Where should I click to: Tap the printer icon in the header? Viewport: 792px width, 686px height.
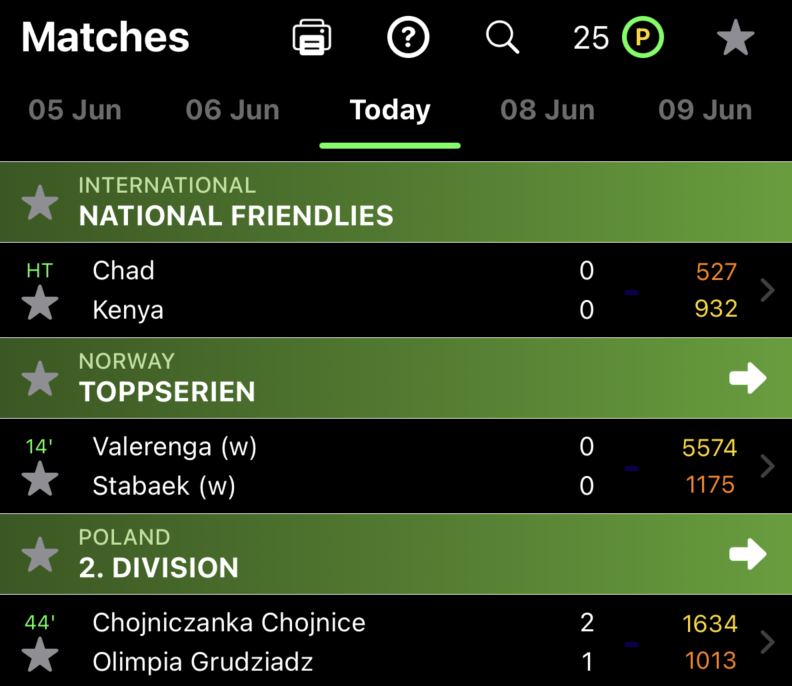[x=312, y=39]
